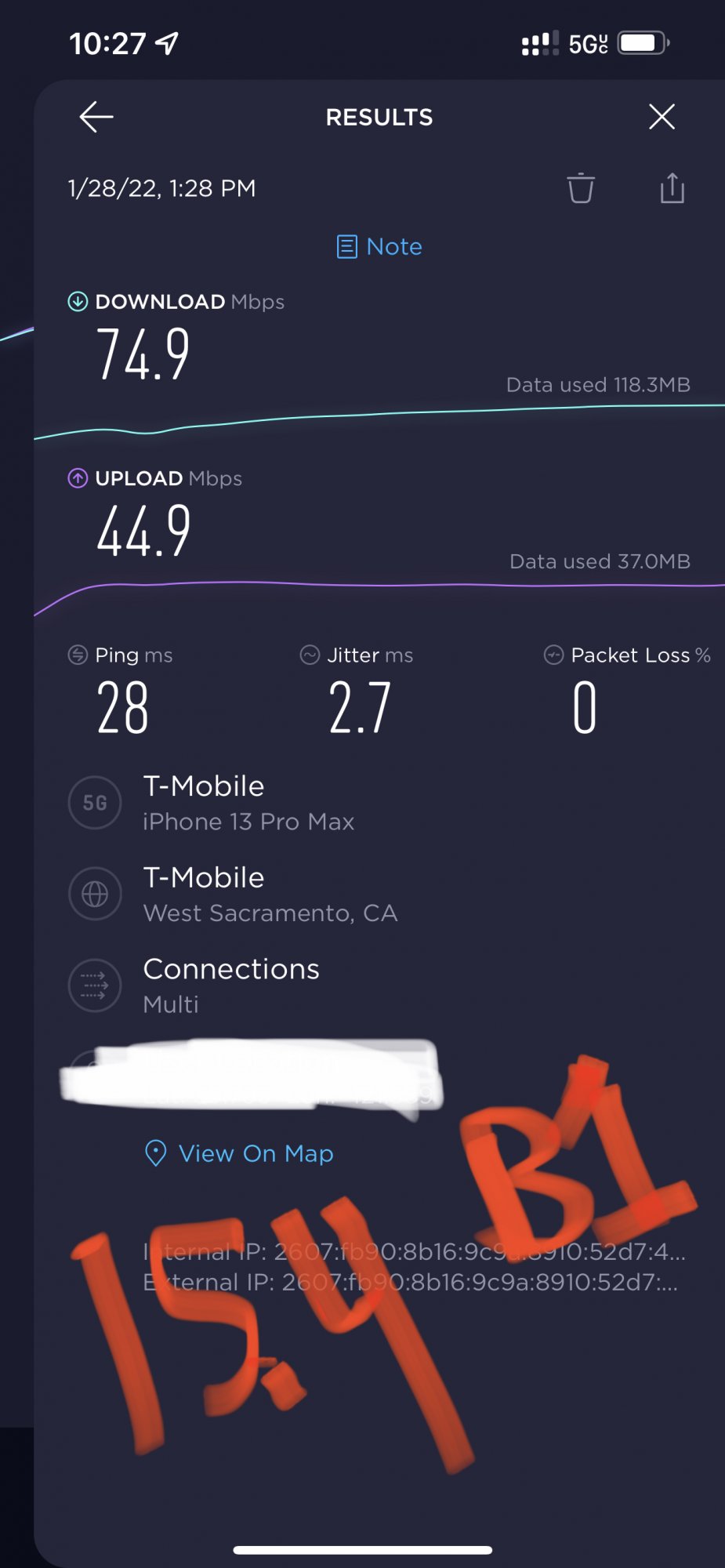Open View On Map link

point(240,1153)
